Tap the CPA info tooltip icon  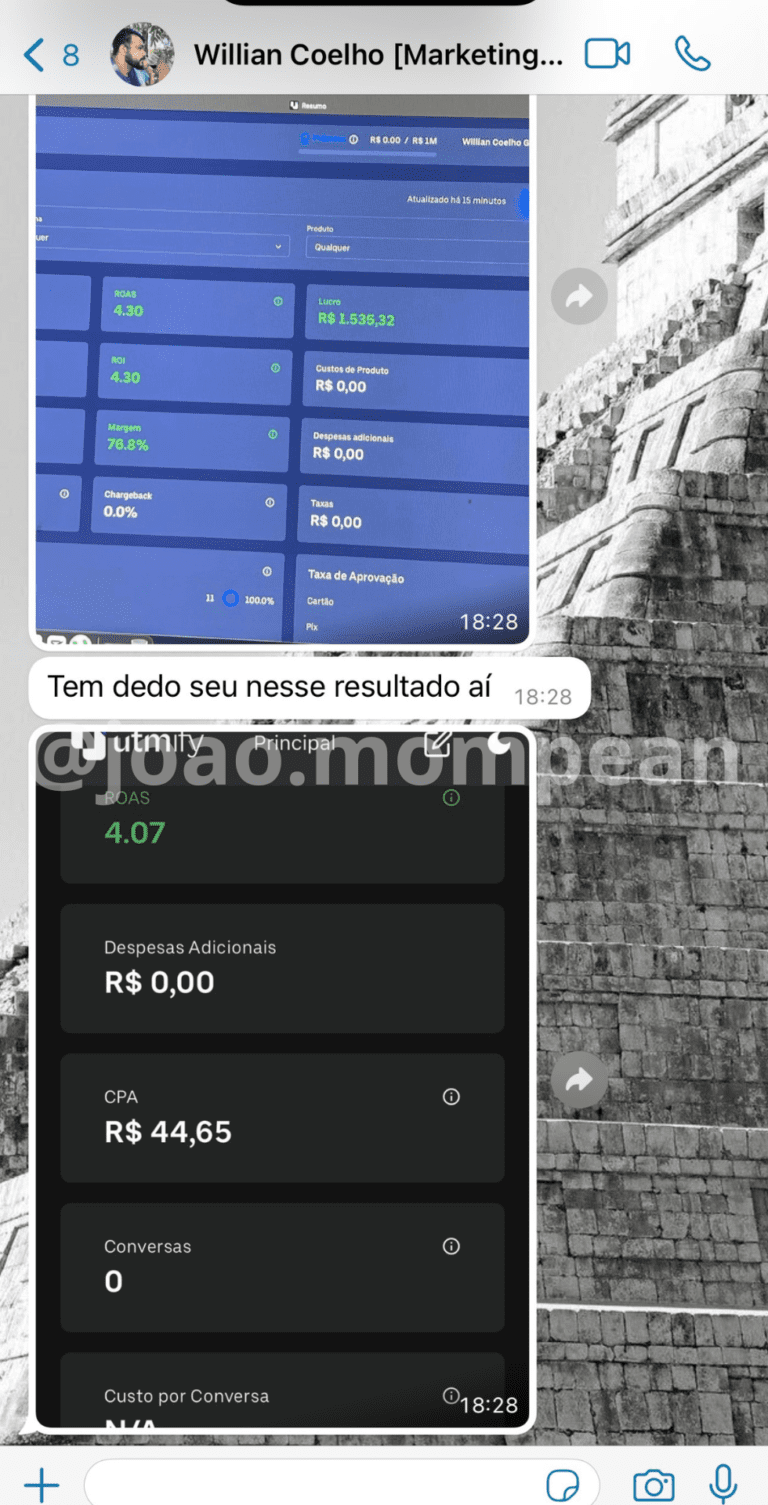coord(451,1096)
